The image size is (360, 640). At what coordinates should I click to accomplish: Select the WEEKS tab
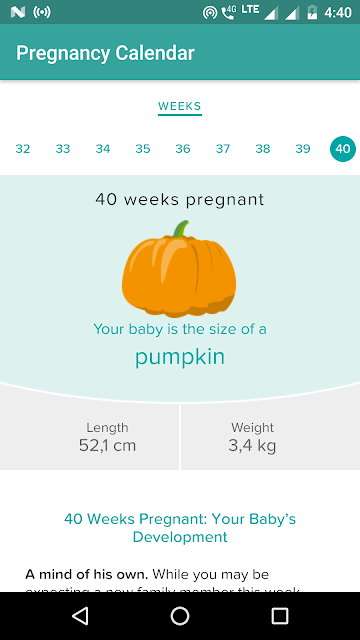point(180,107)
